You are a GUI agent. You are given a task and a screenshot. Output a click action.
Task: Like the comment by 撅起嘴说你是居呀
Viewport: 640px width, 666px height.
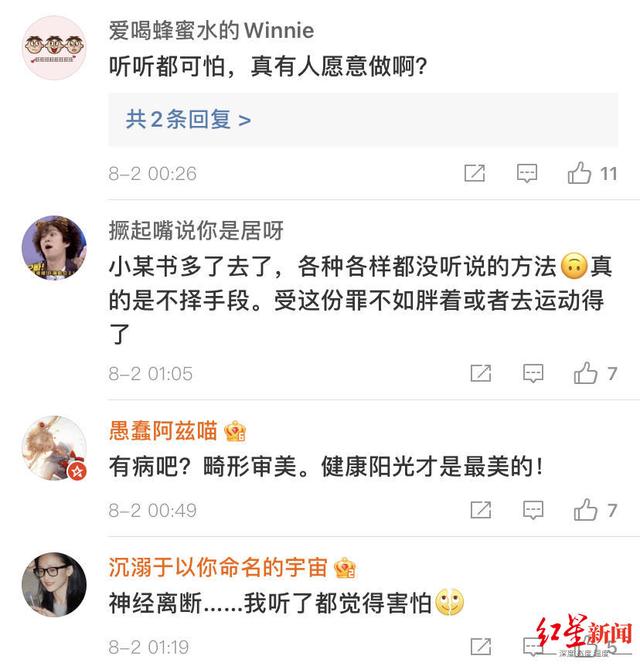point(585,374)
